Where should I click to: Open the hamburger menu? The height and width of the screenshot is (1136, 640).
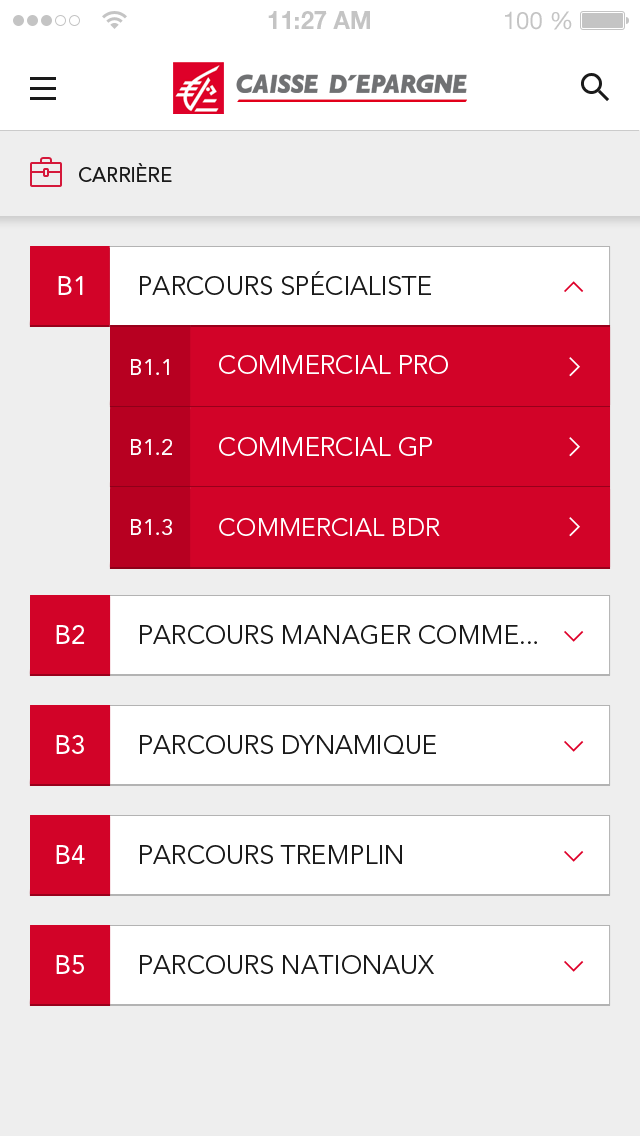pos(43,88)
